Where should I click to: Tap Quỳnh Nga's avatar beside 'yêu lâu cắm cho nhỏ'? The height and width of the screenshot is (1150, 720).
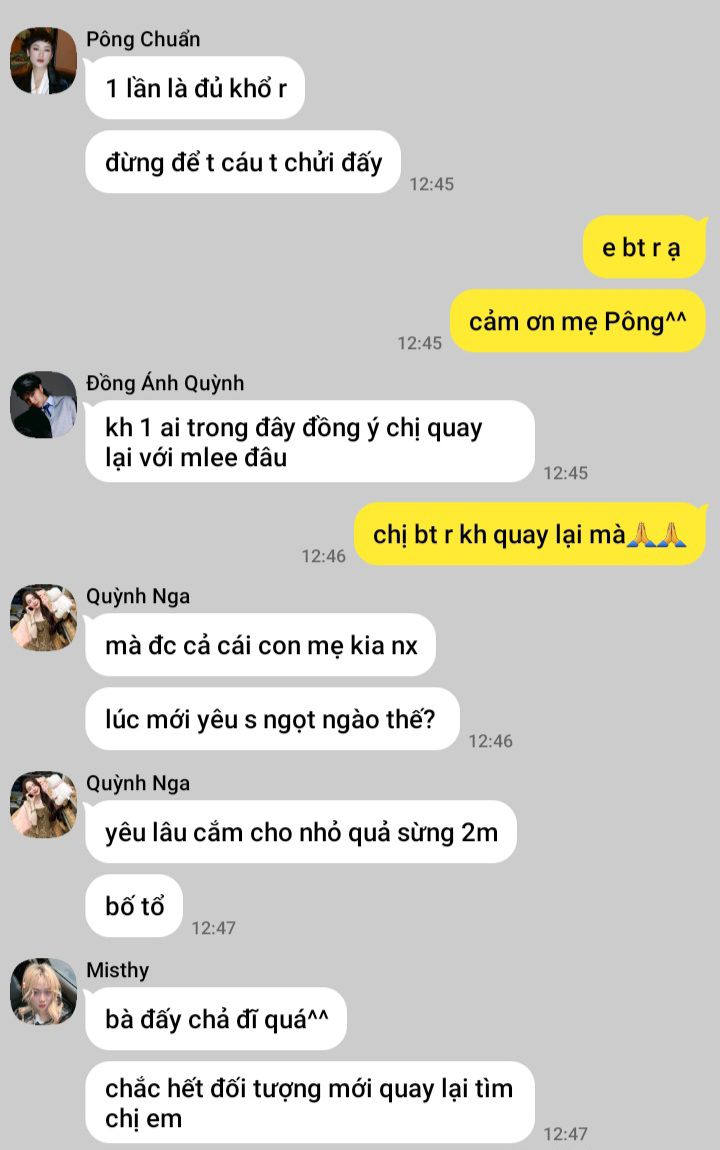pyautogui.click(x=43, y=804)
